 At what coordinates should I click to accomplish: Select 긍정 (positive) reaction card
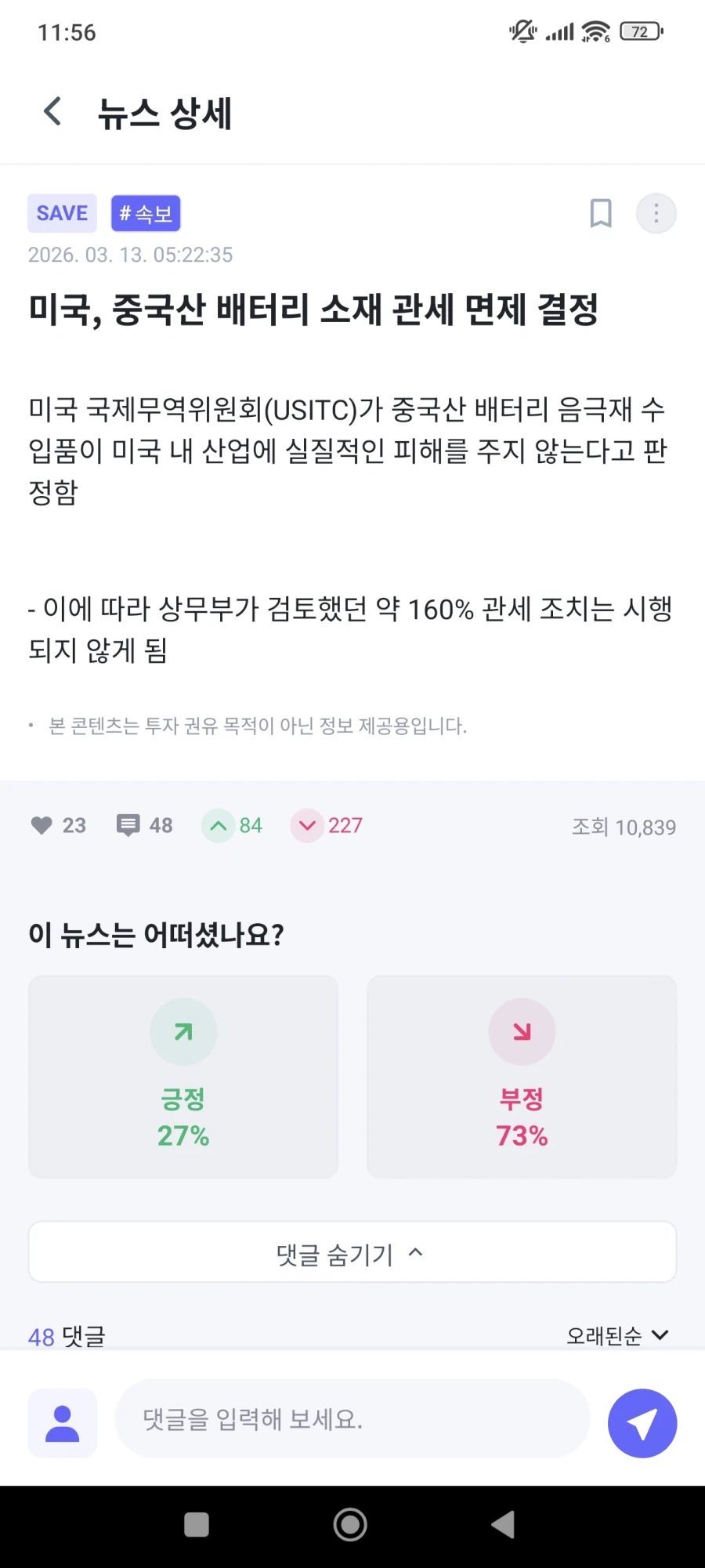coord(183,1076)
